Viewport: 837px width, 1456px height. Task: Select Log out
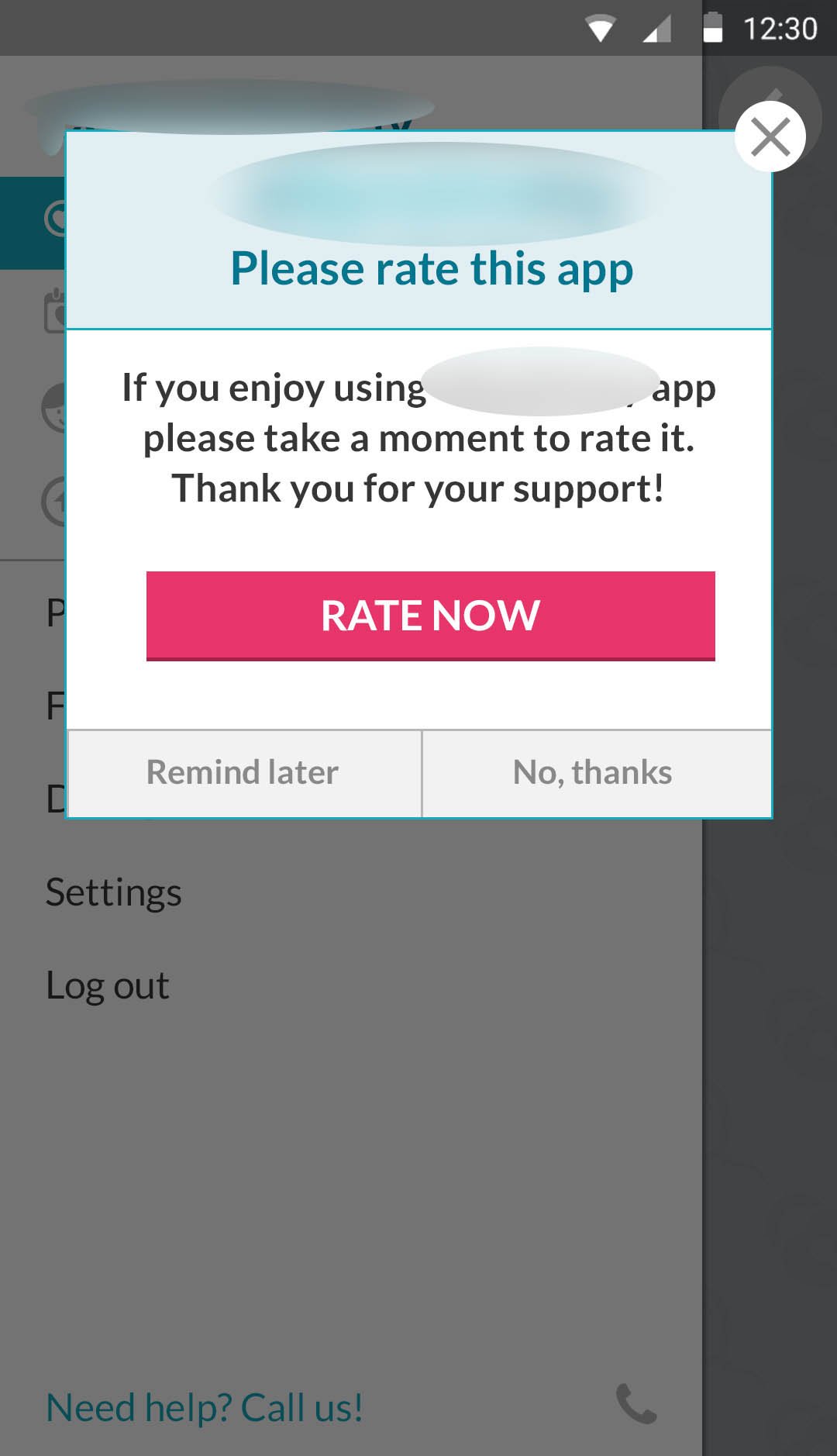pyautogui.click(x=107, y=985)
